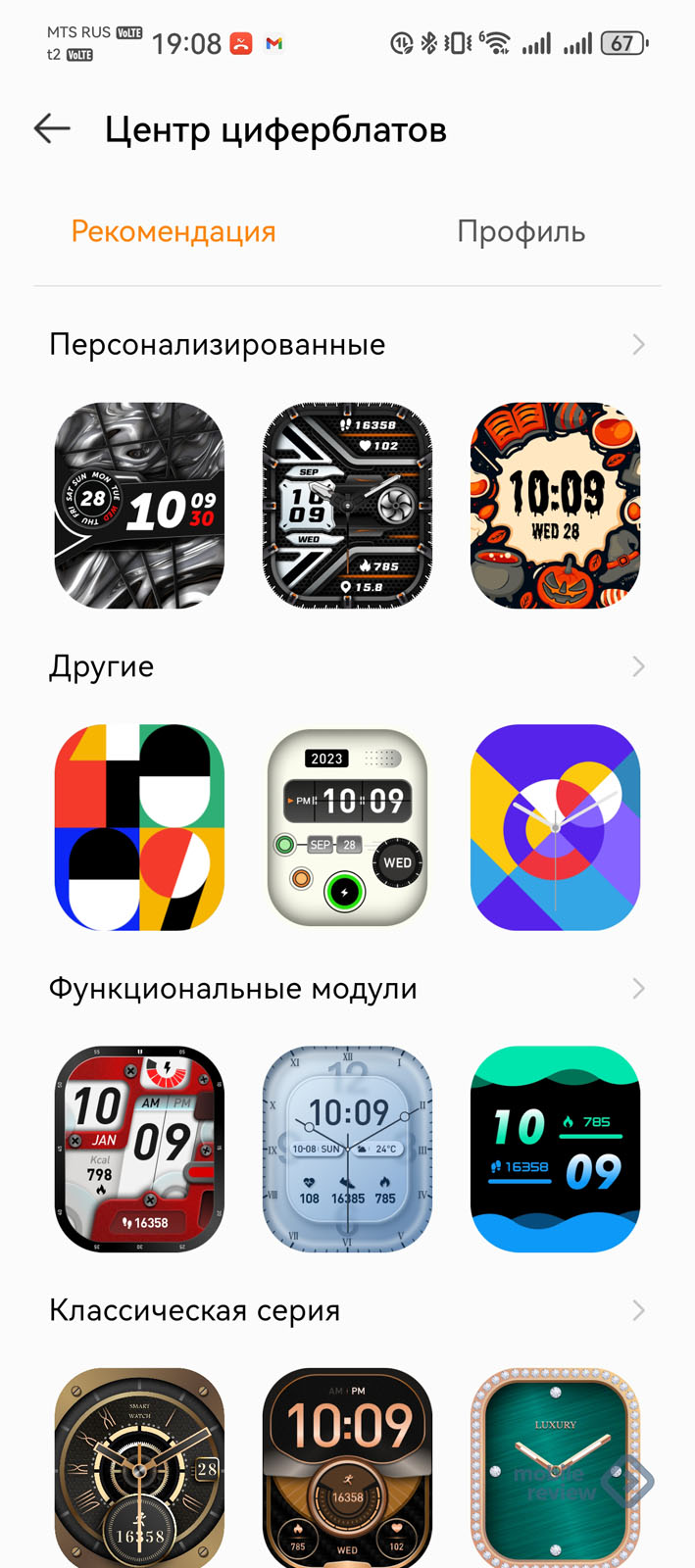695x1568 pixels.
Task: Switch to the Профиль tab
Action: pyautogui.click(x=521, y=232)
